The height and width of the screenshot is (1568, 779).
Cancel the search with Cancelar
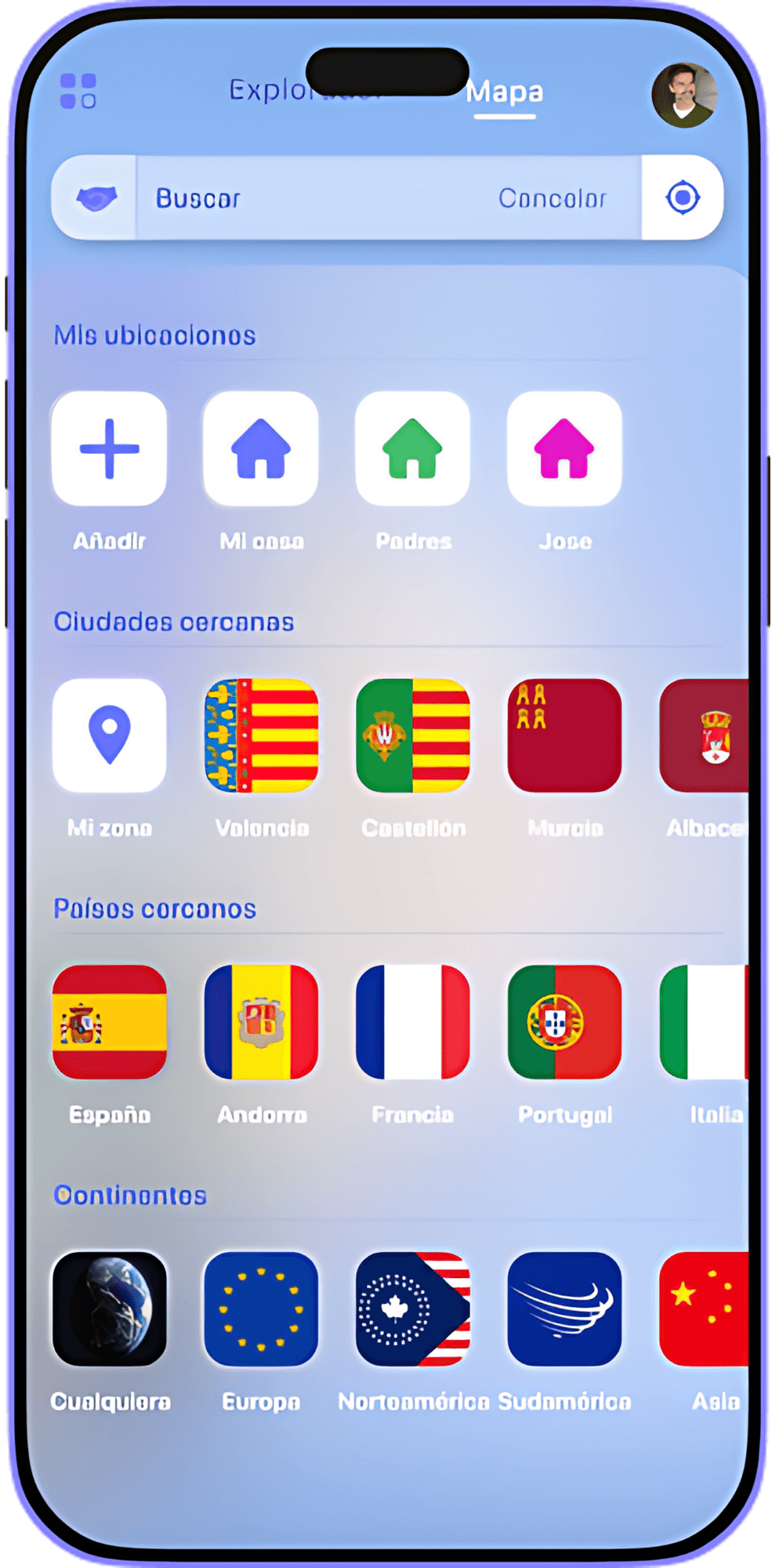click(x=553, y=198)
